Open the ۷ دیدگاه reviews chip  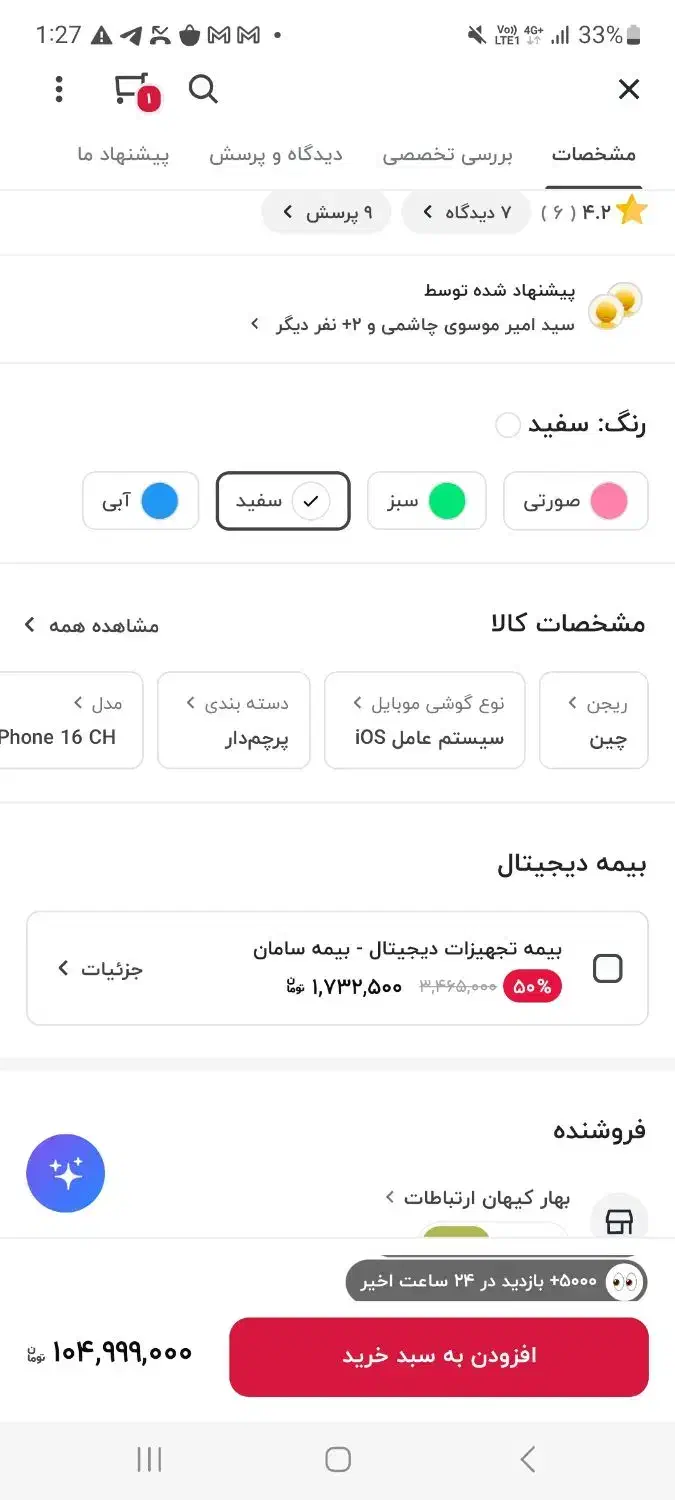tap(466, 212)
